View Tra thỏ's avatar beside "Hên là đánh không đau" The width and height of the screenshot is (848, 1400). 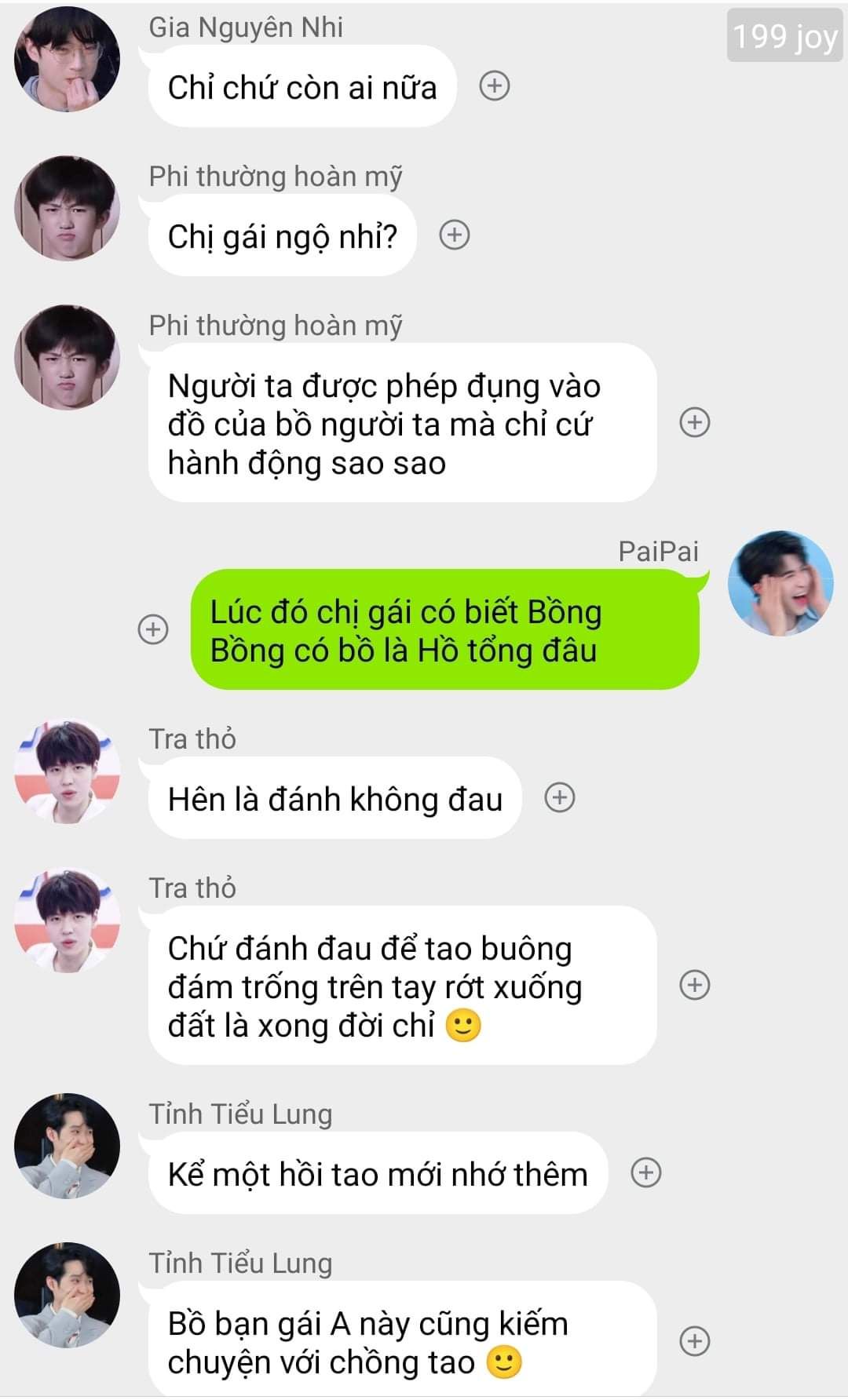pyautogui.click(x=67, y=771)
